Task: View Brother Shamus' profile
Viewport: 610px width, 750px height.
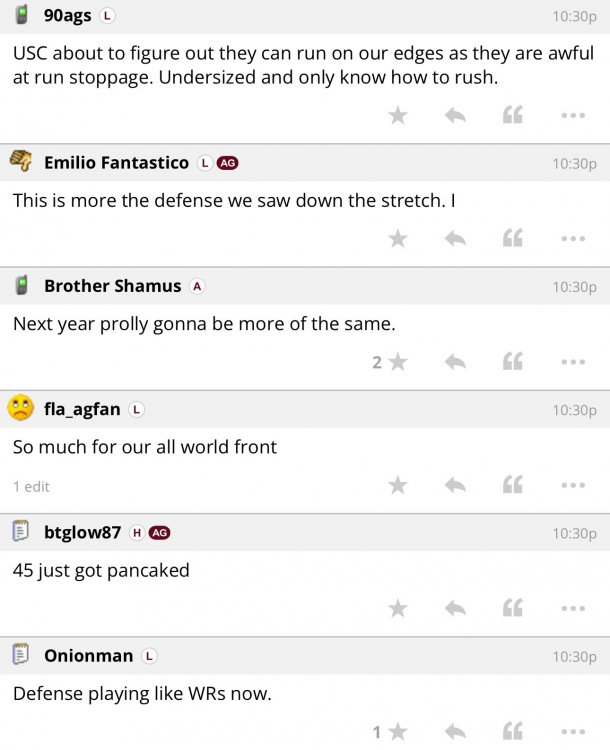Action: [x=112, y=286]
